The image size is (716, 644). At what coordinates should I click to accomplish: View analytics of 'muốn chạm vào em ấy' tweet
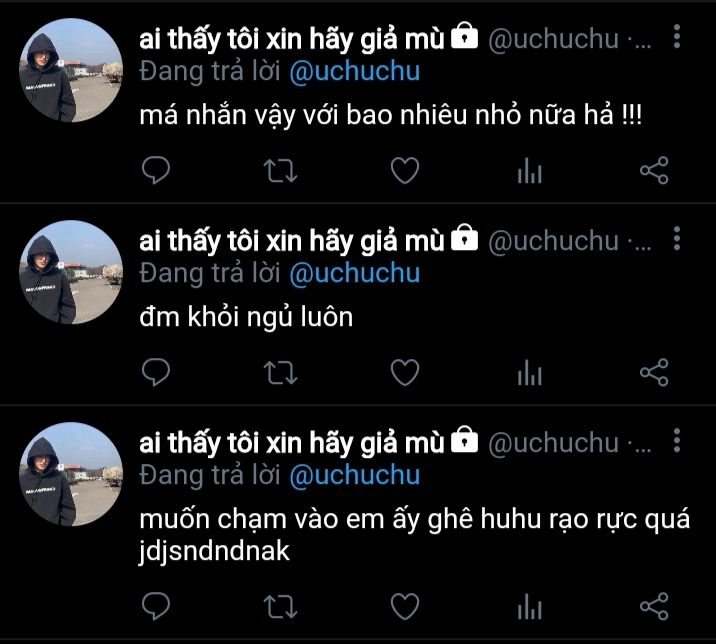[x=530, y=606]
